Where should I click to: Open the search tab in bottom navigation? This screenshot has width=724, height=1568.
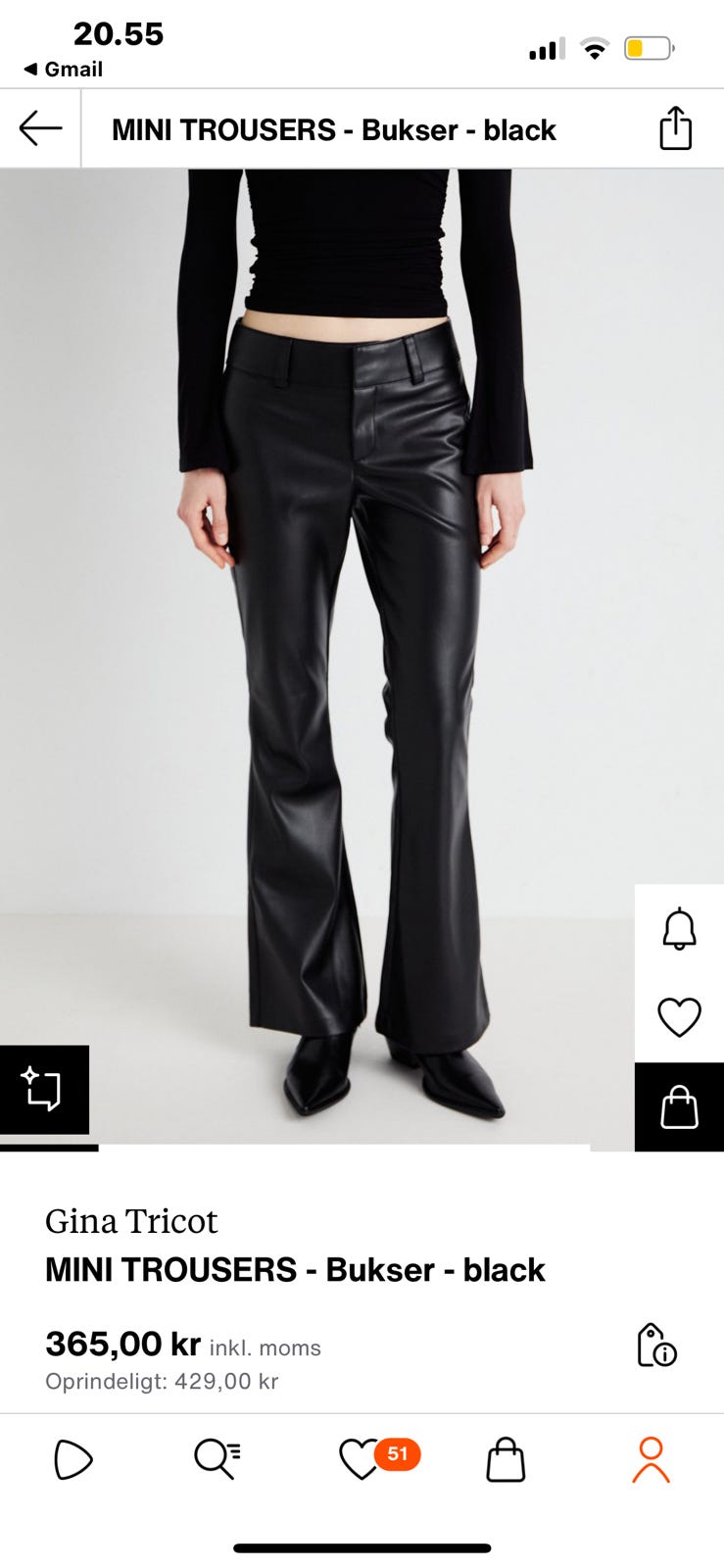(x=217, y=1459)
